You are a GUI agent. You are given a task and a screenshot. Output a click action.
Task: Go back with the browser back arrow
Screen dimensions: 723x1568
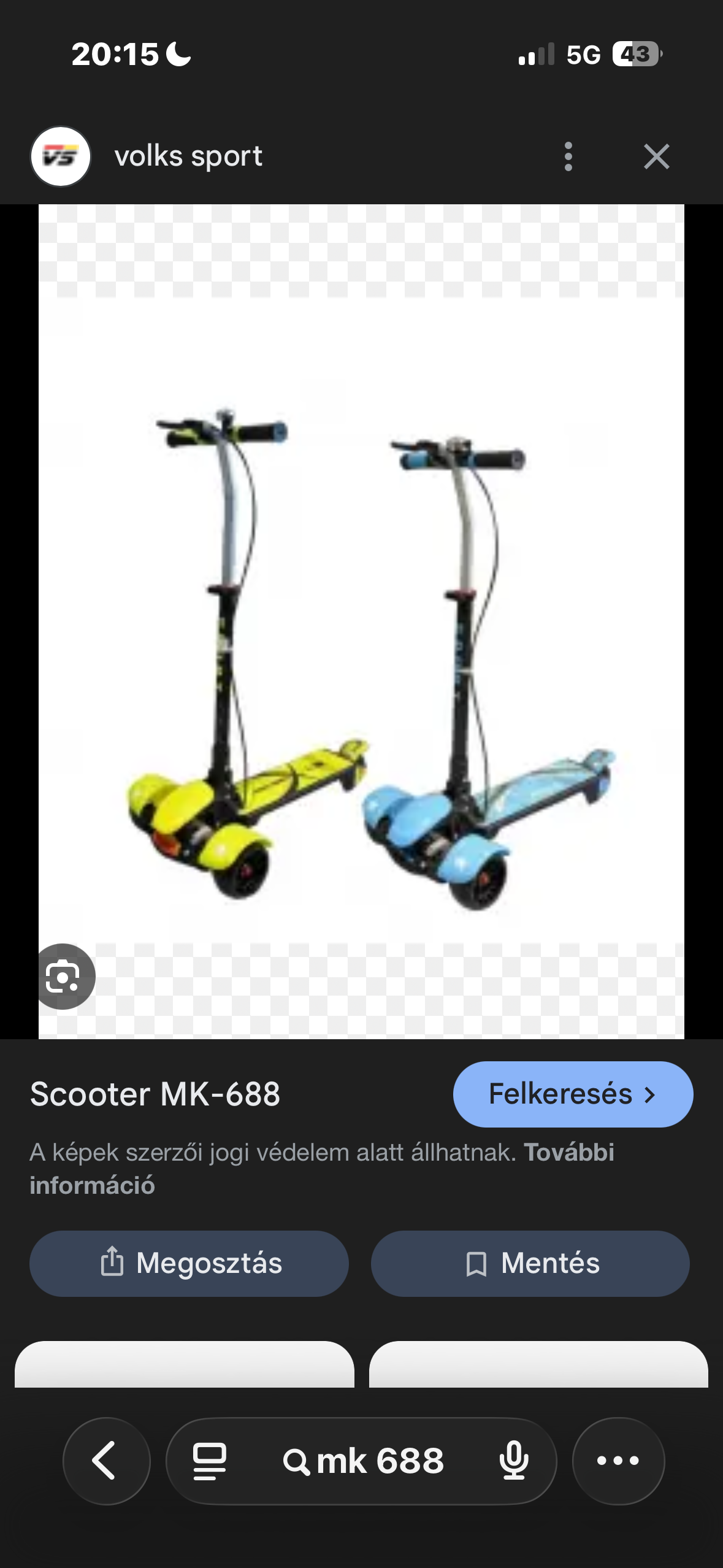pyautogui.click(x=106, y=1461)
